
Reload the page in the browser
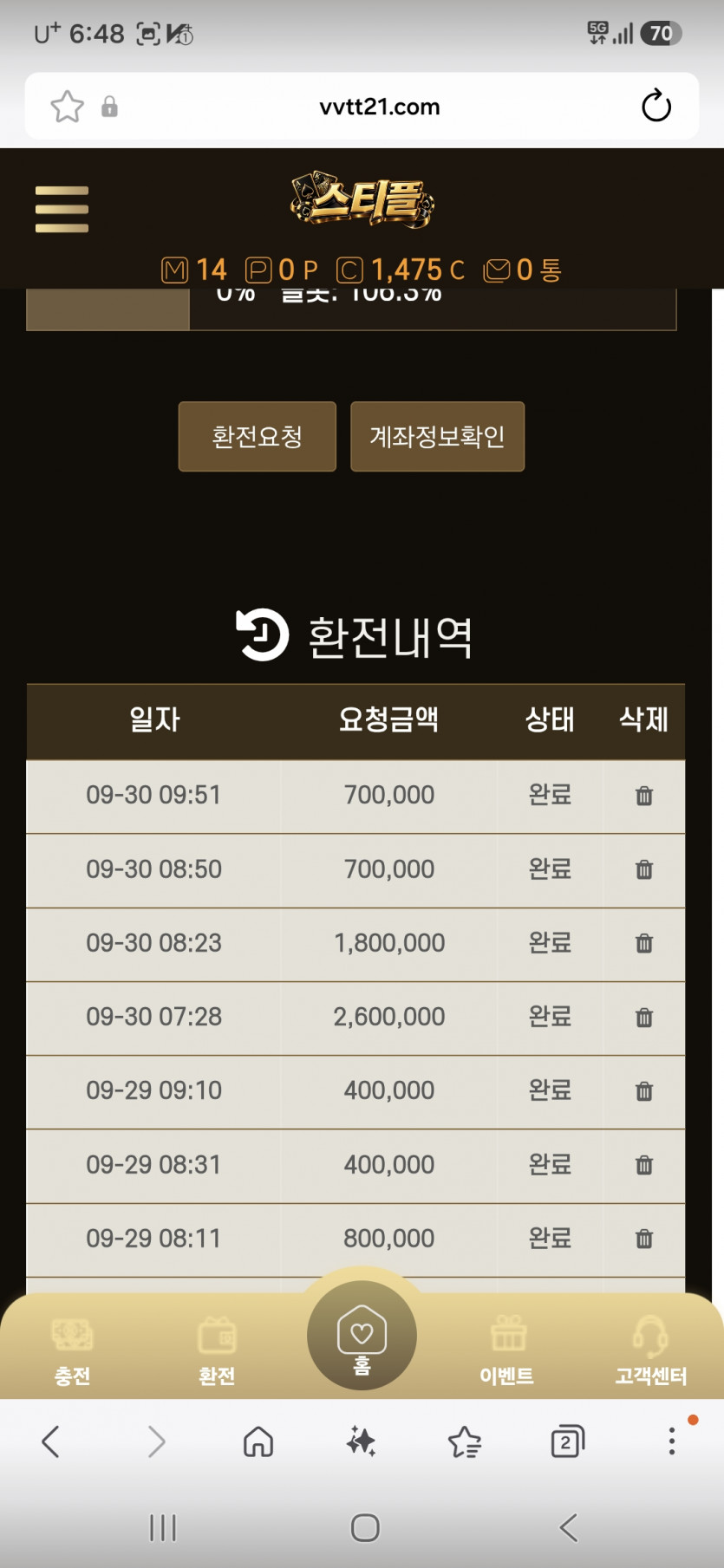pyautogui.click(x=656, y=107)
